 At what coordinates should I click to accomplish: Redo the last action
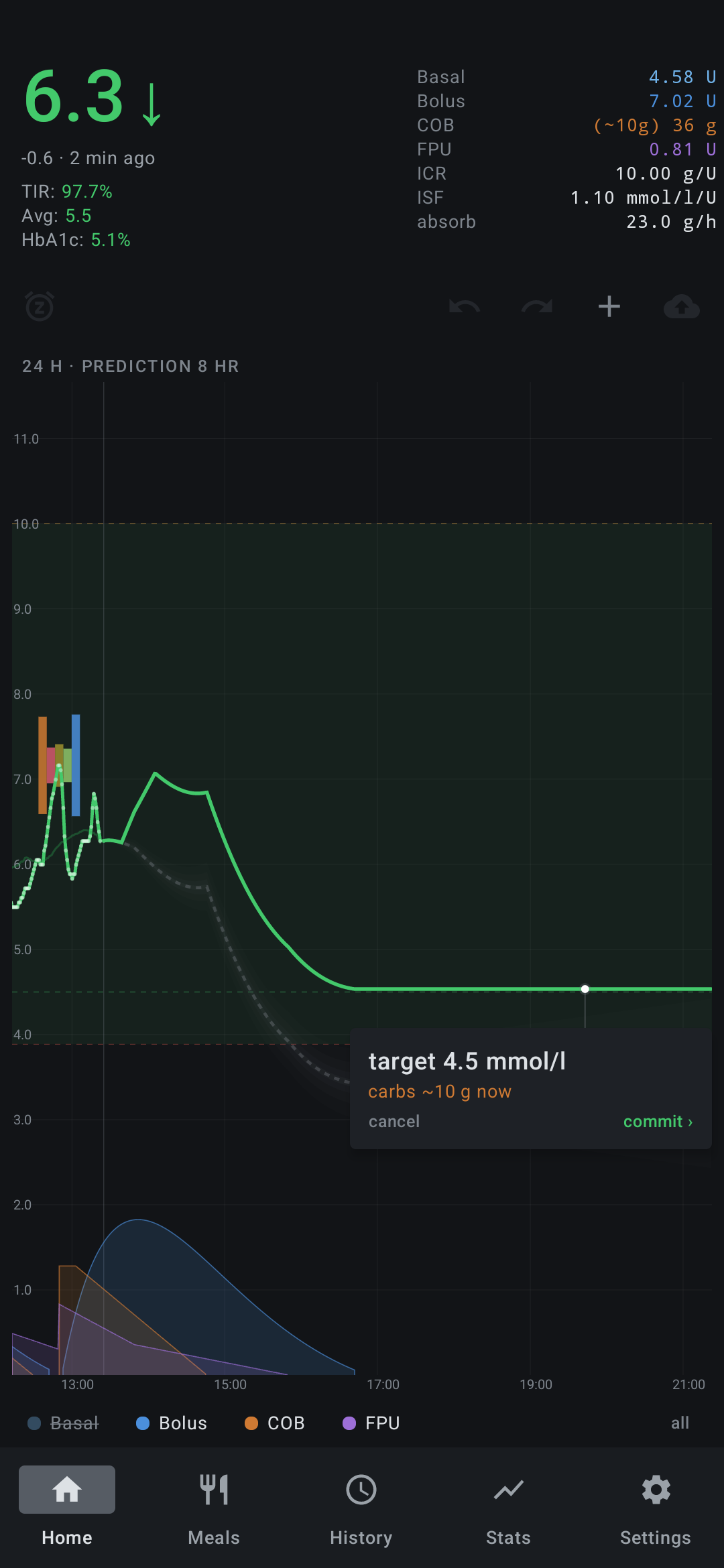point(537,307)
